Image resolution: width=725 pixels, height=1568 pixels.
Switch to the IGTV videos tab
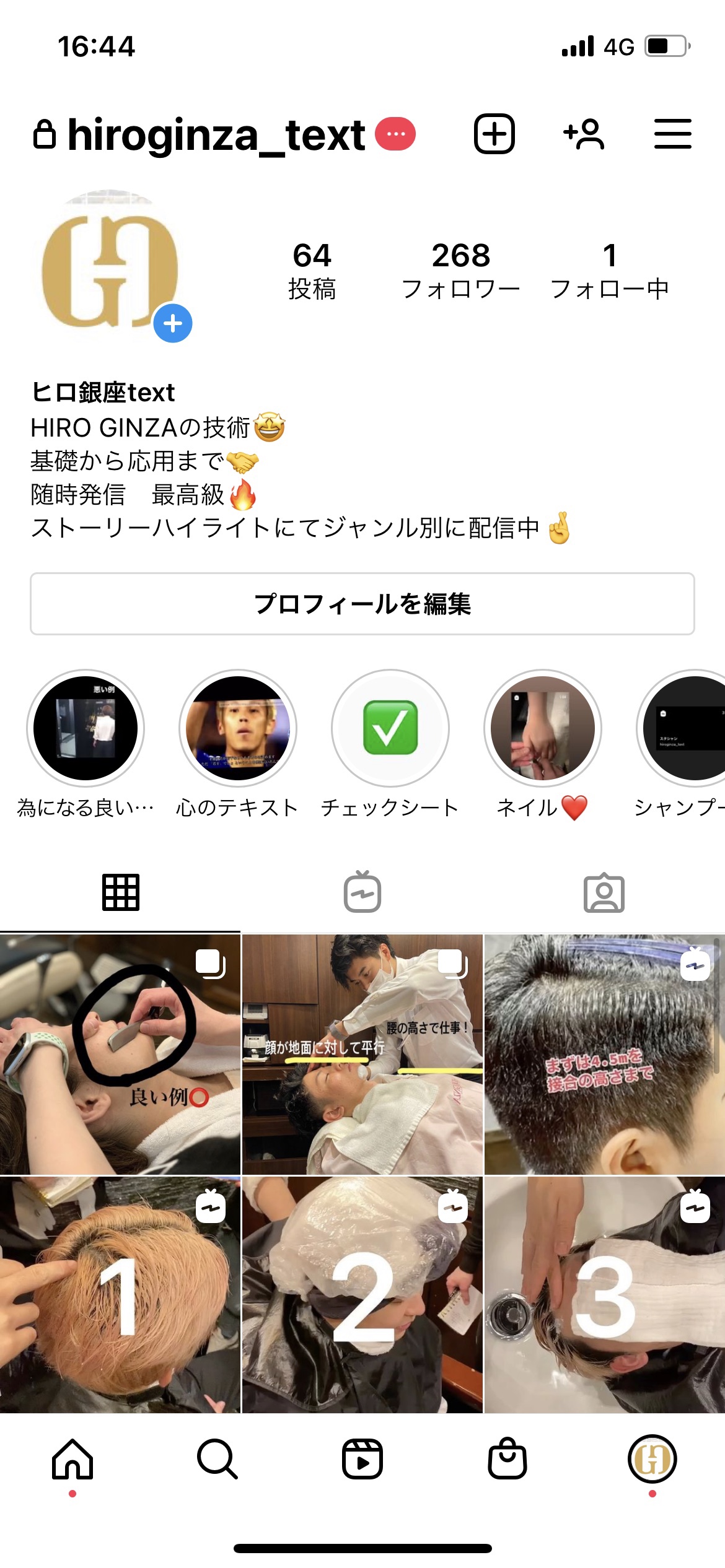[x=362, y=892]
